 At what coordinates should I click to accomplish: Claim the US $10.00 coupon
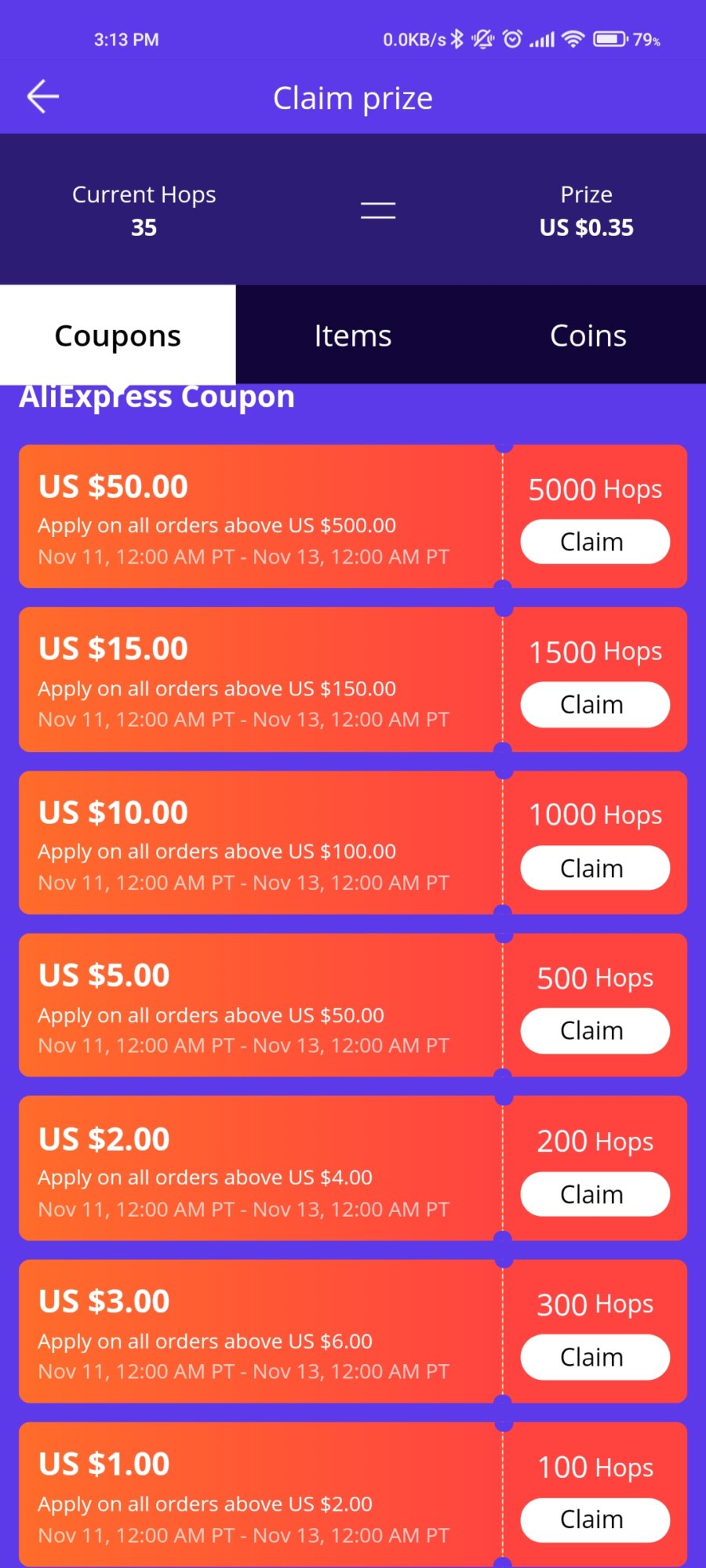tap(595, 868)
